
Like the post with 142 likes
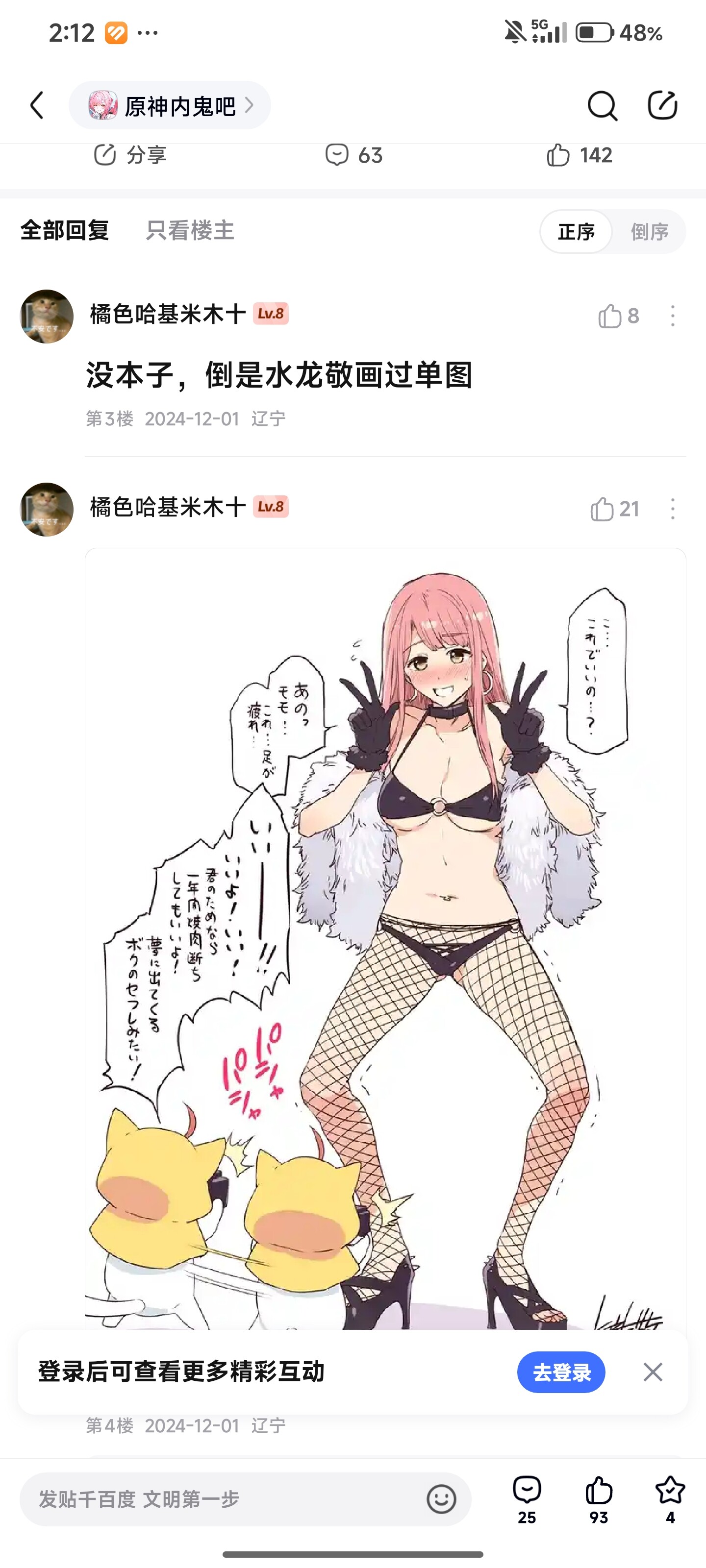tap(579, 155)
